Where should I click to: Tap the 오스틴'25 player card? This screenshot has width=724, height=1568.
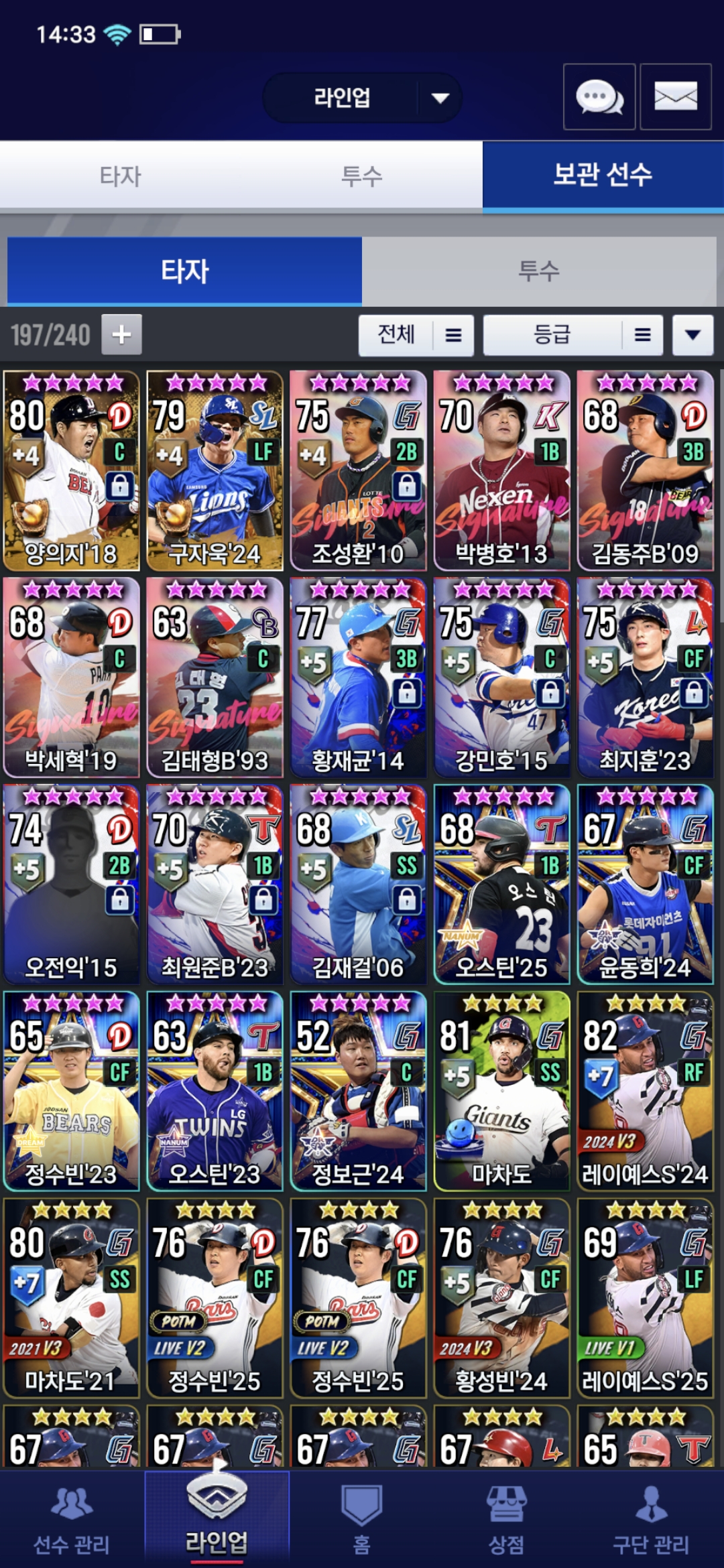tap(501, 885)
